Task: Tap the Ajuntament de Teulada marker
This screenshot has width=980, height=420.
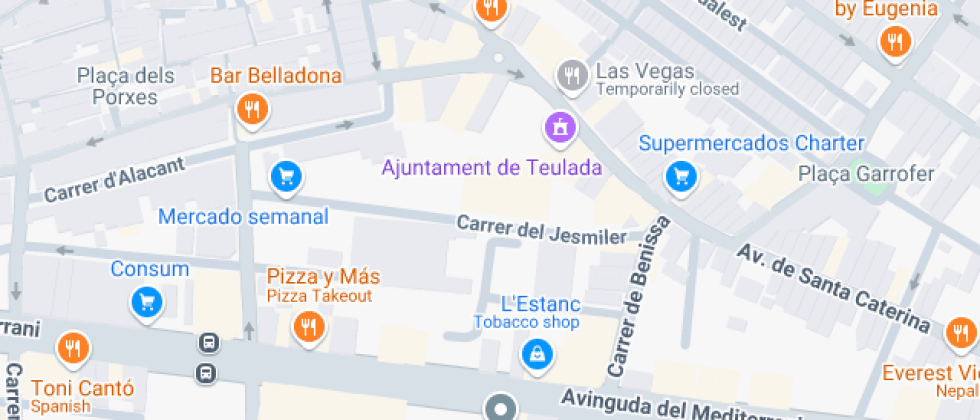Action: click(x=561, y=127)
